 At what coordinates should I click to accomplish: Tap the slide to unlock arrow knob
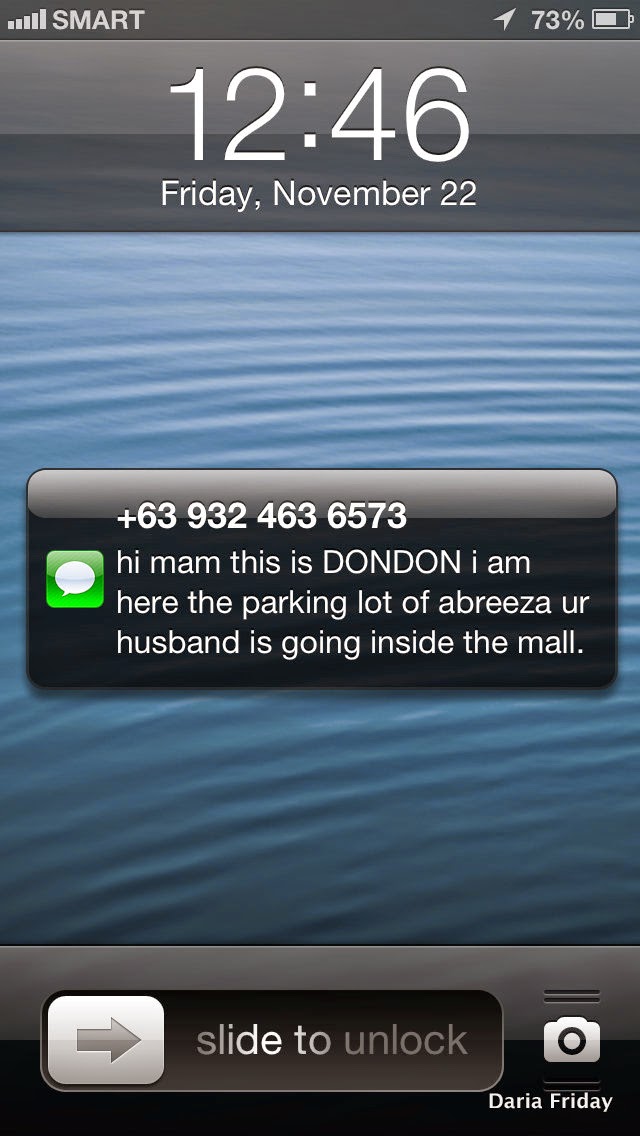tap(106, 1041)
